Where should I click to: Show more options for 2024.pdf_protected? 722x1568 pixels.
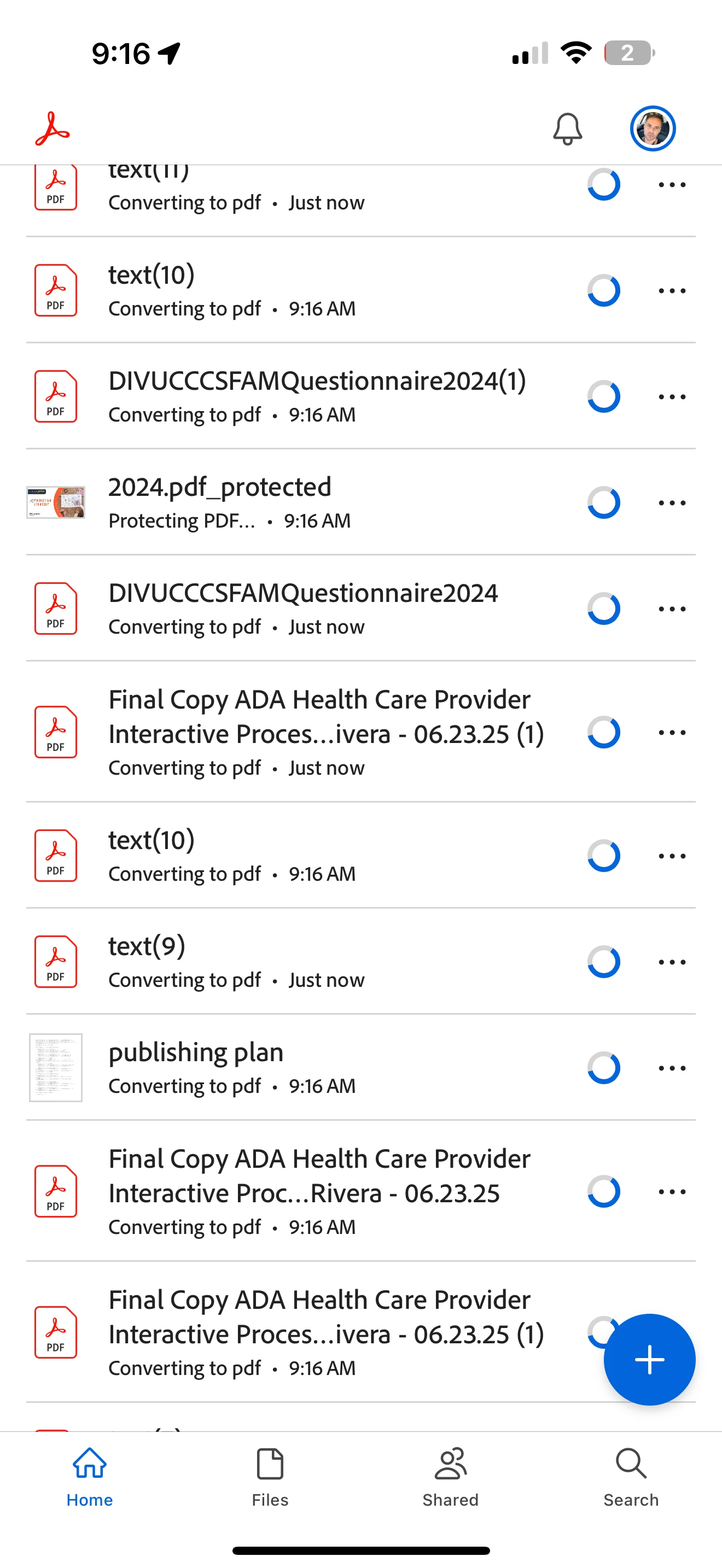pyautogui.click(x=672, y=503)
